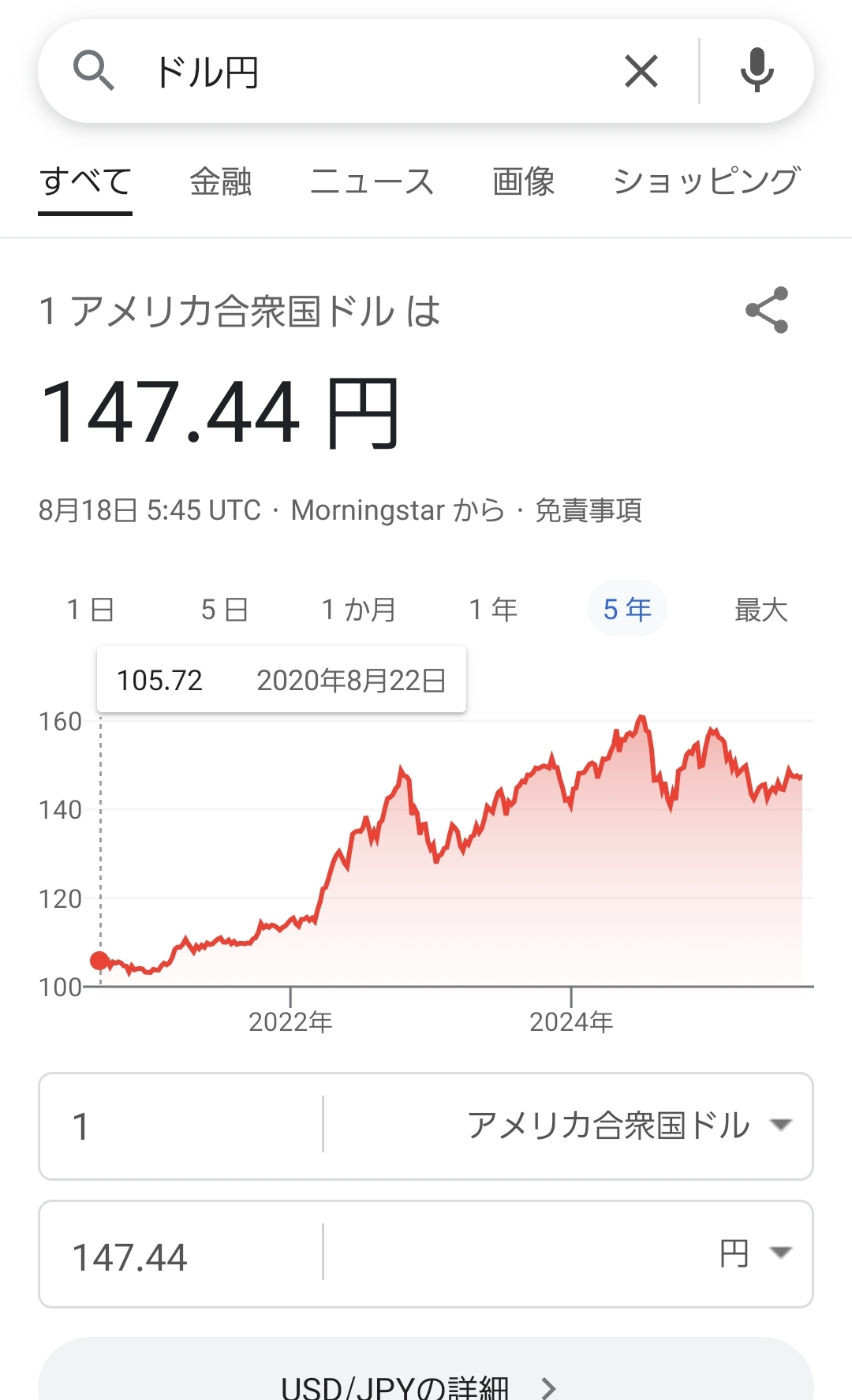Select the 1日 chart range
The image size is (852, 1400).
click(x=91, y=610)
